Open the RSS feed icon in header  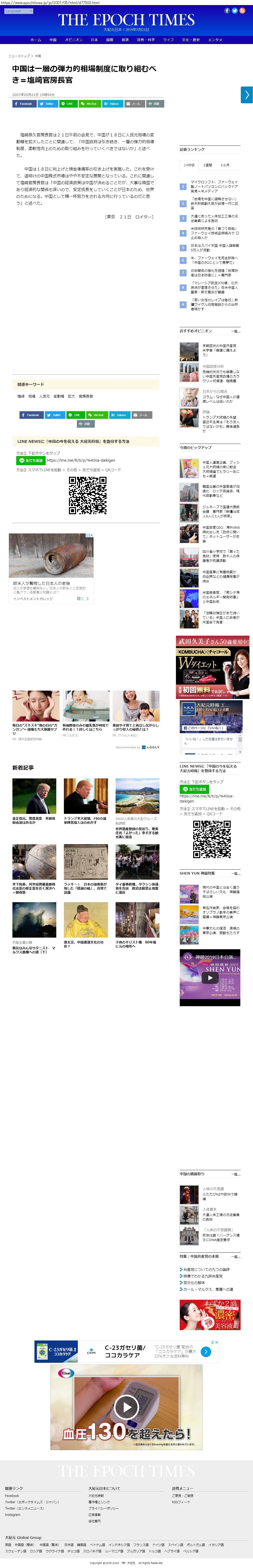(x=242, y=10)
